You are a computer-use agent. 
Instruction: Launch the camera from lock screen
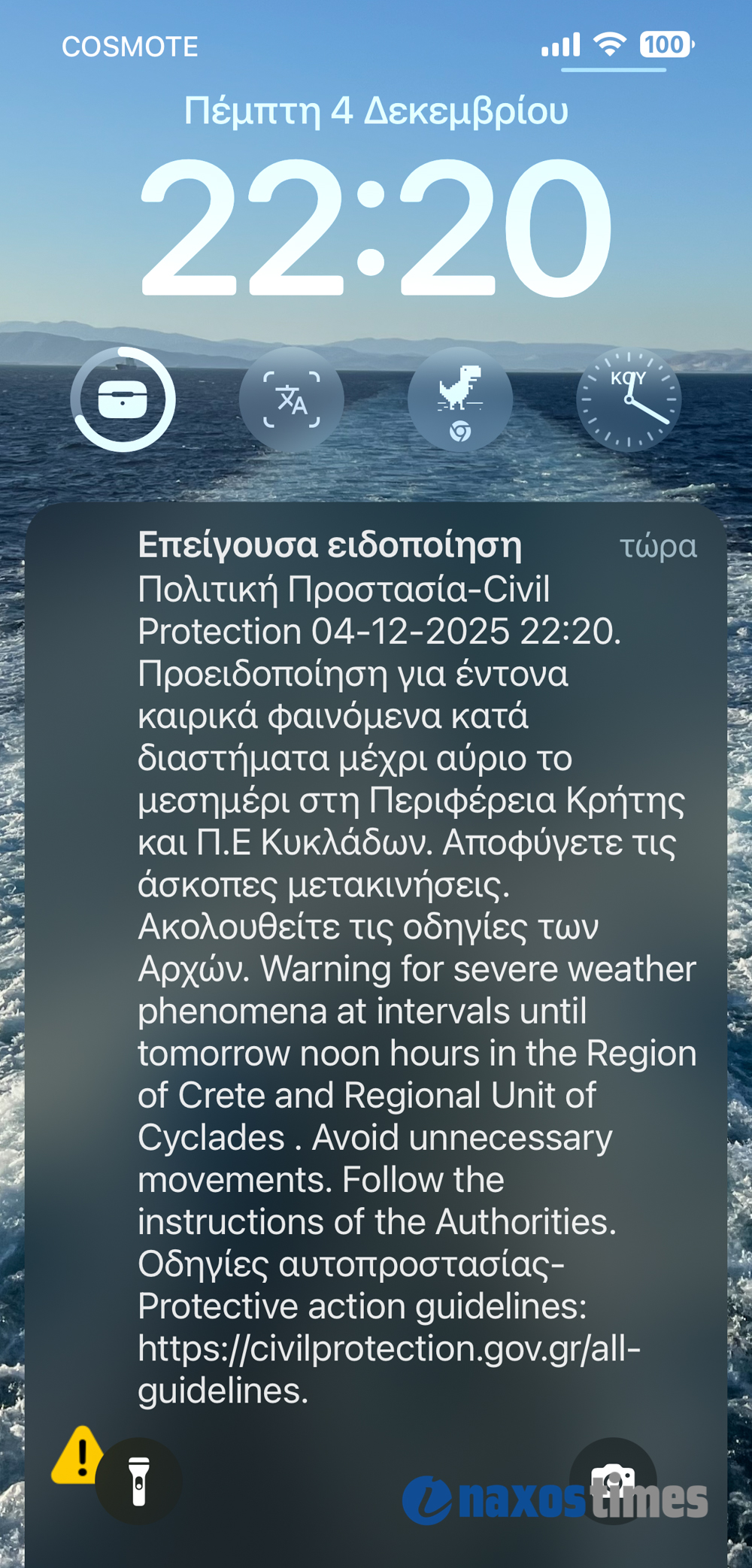point(613,1481)
